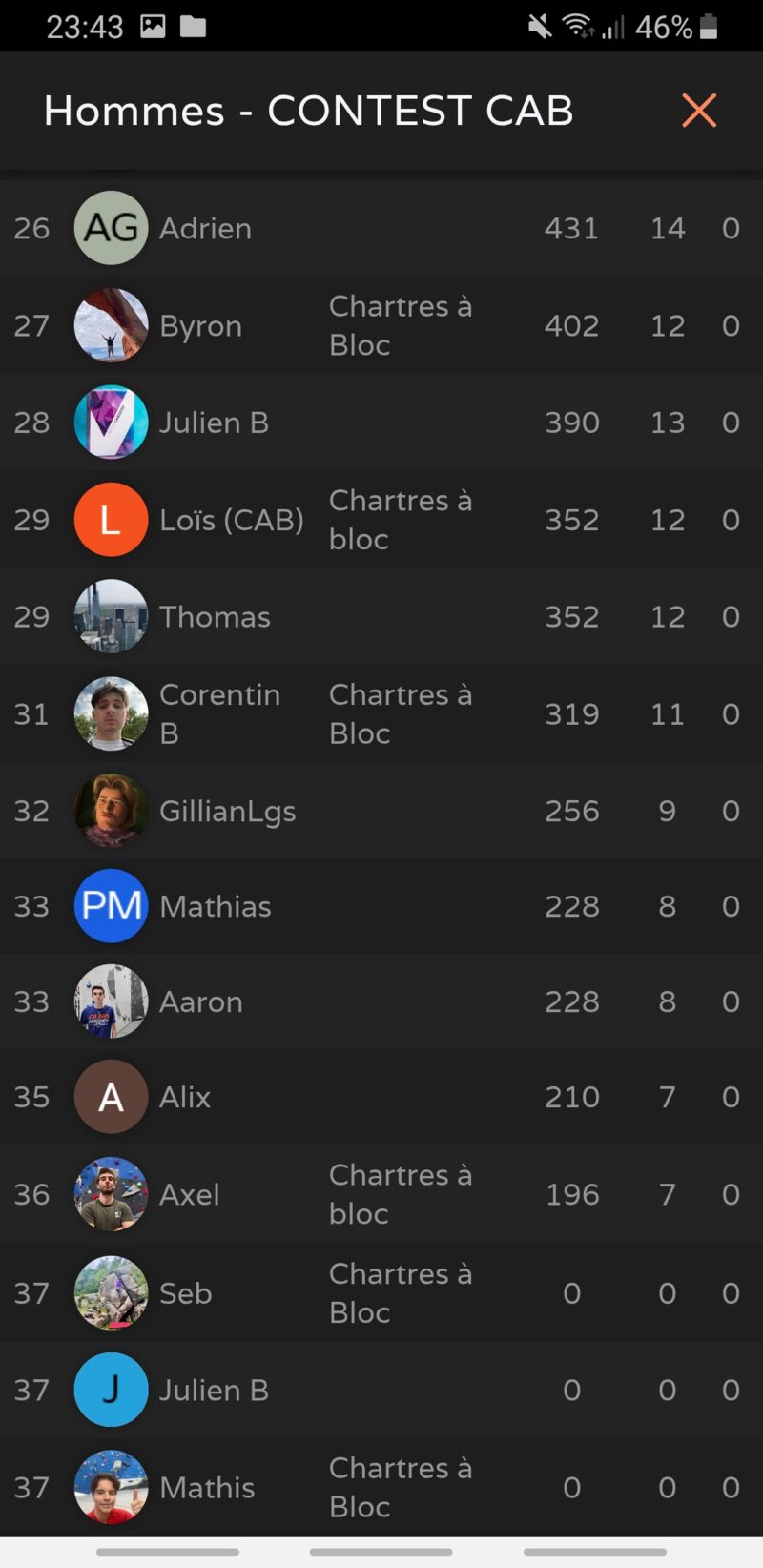Viewport: 763px width, 1568px height.
Task: Open Loïs (CAB) entry
Action: coord(381,520)
